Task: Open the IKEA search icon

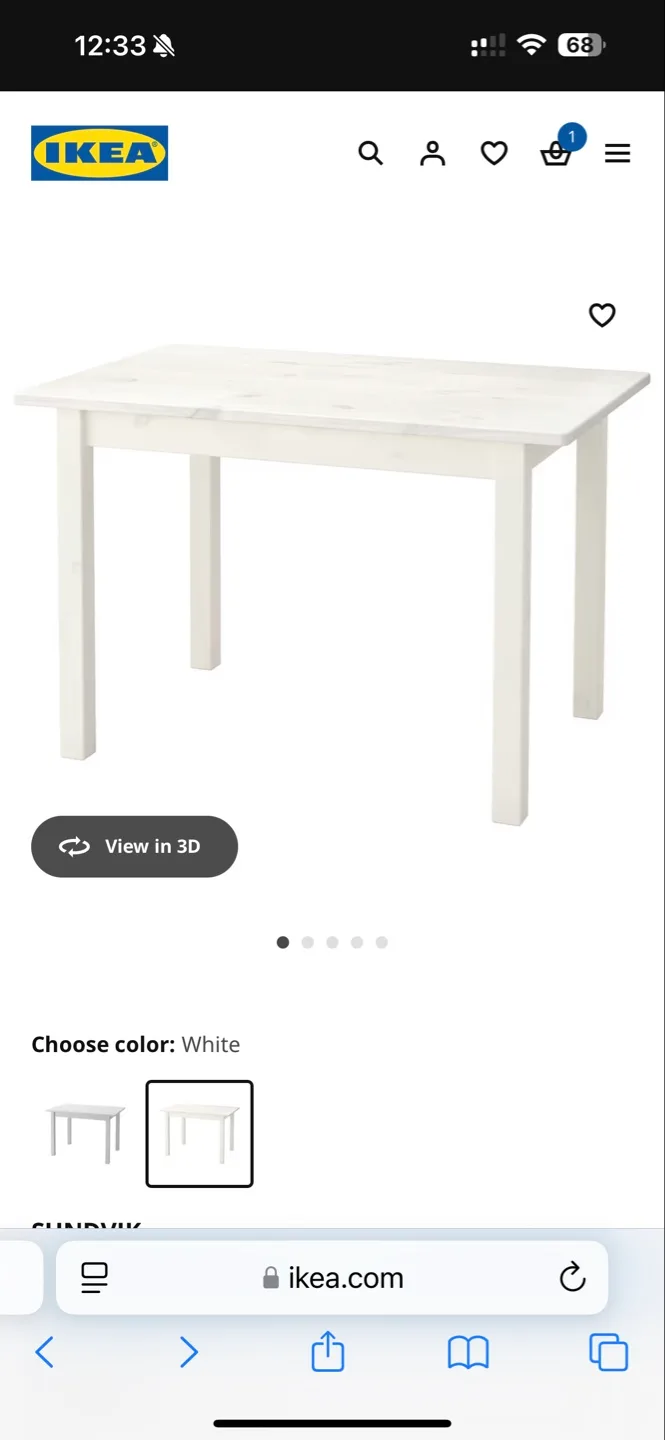Action: pyautogui.click(x=370, y=153)
